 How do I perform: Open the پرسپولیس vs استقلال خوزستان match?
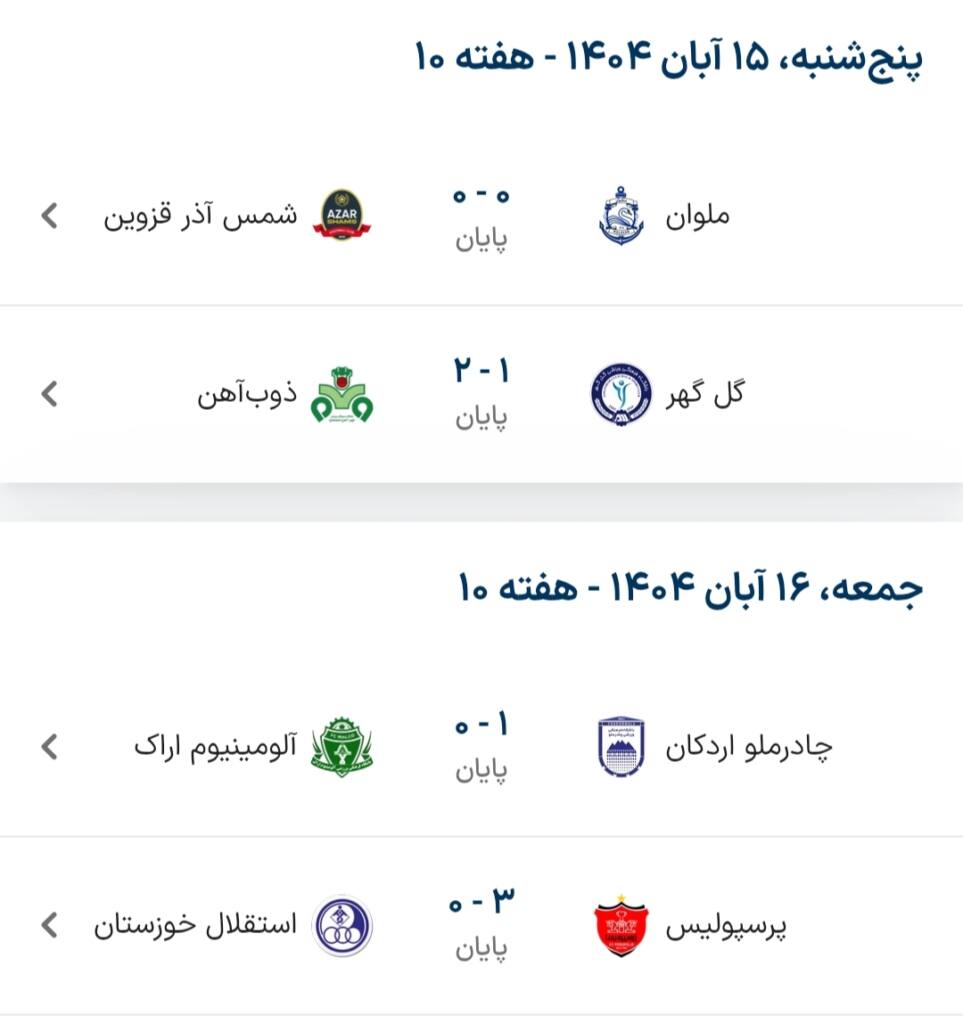click(x=481, y=926)
